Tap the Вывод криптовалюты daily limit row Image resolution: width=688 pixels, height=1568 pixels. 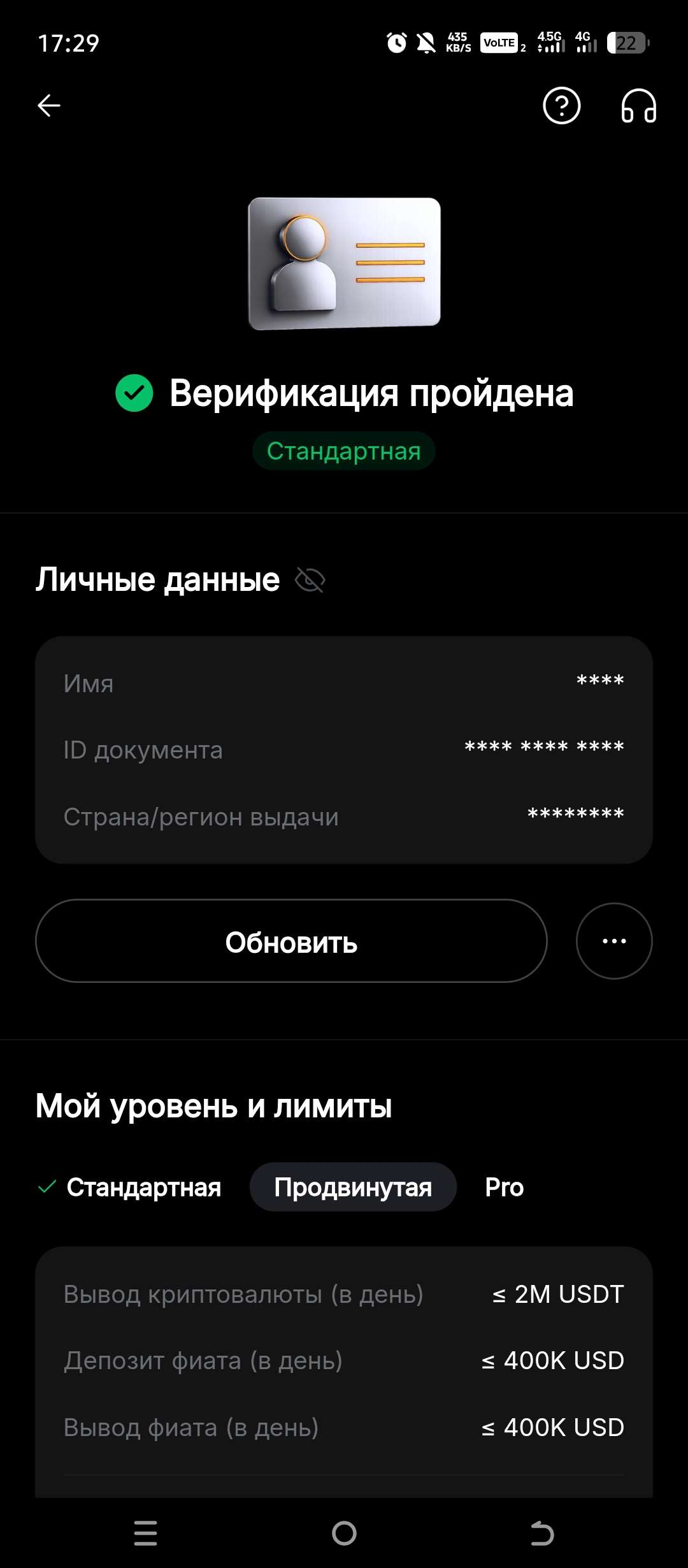(344, 1292)
